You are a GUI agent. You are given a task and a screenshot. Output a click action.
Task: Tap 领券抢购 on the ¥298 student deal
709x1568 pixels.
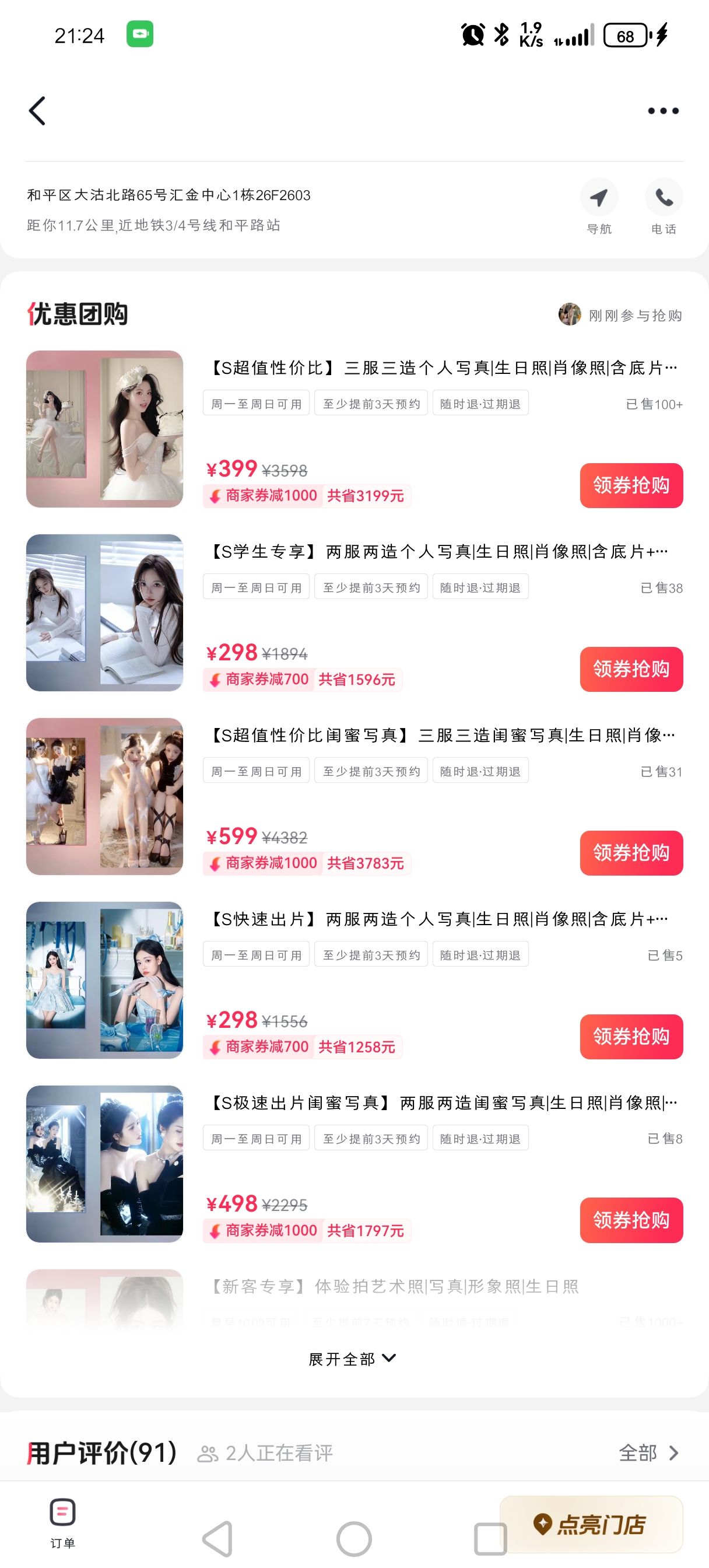(630, 669)
